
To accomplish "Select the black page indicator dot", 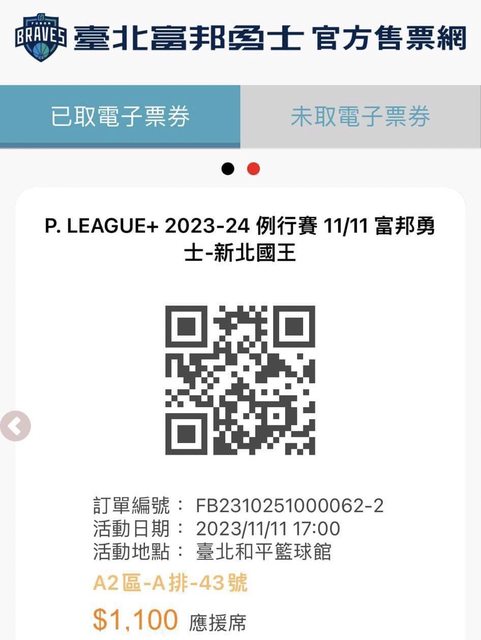I will tap(228, 169).
